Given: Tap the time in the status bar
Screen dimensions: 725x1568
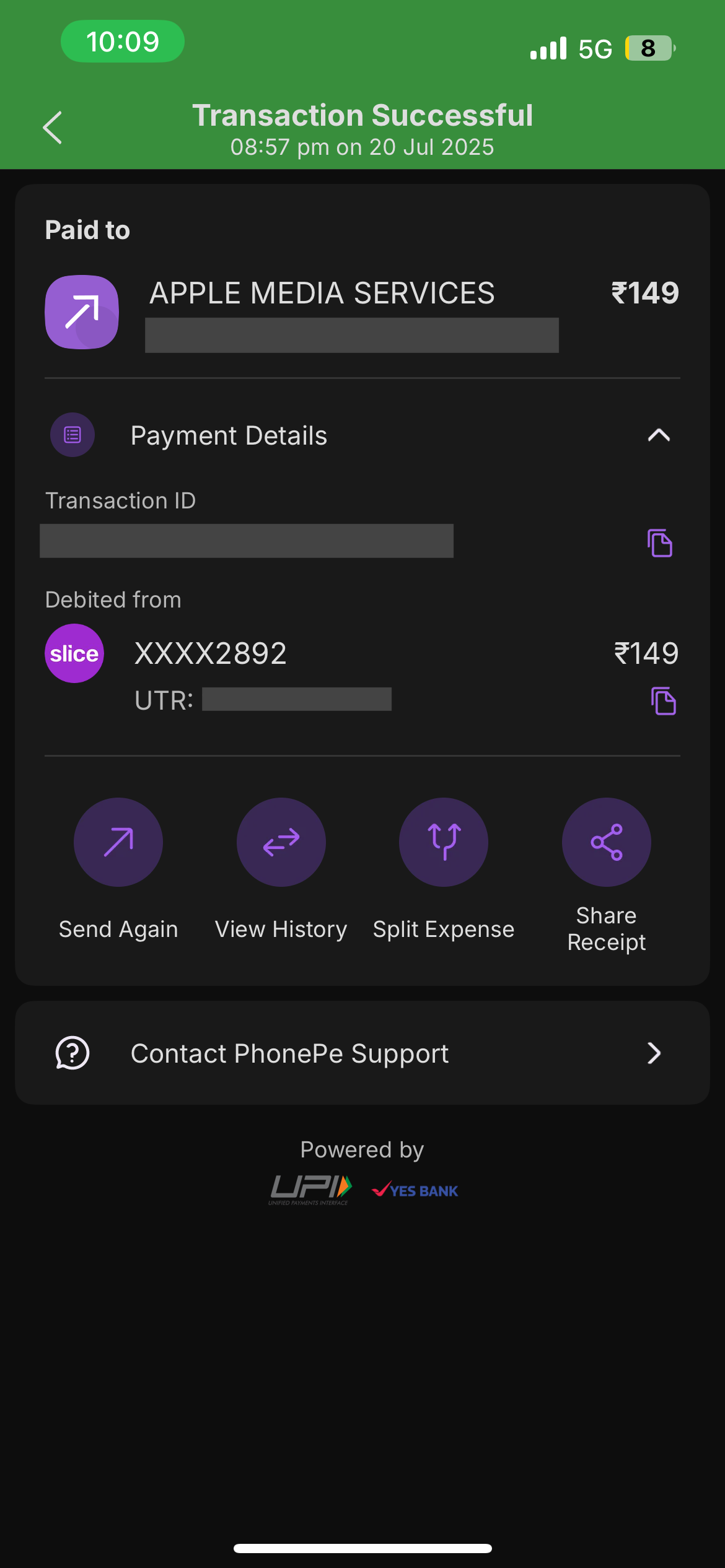Looking at the screenshot, I should tap(122, 41).
